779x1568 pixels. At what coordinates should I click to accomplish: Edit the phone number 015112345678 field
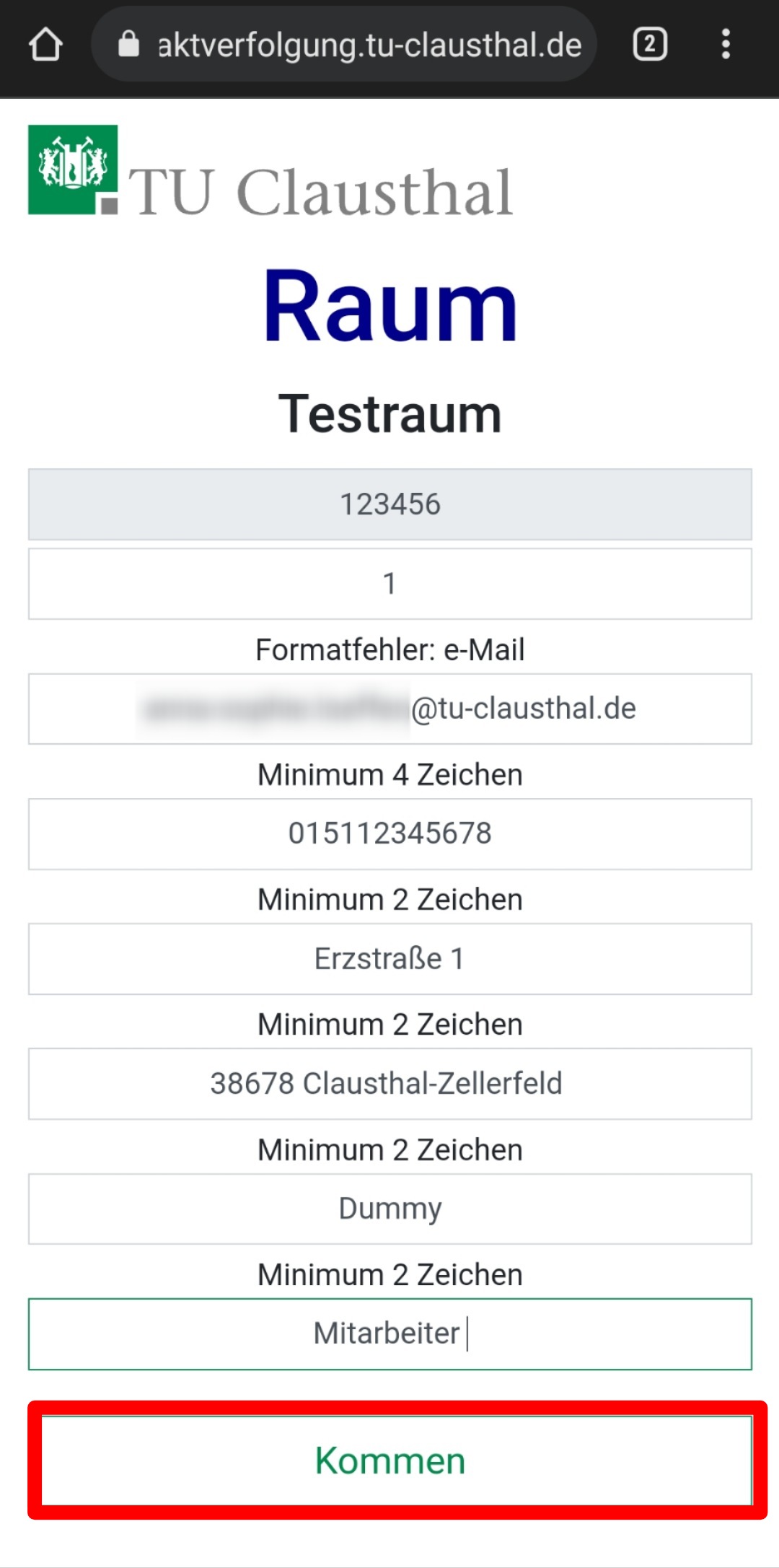(x=390, y=833)
